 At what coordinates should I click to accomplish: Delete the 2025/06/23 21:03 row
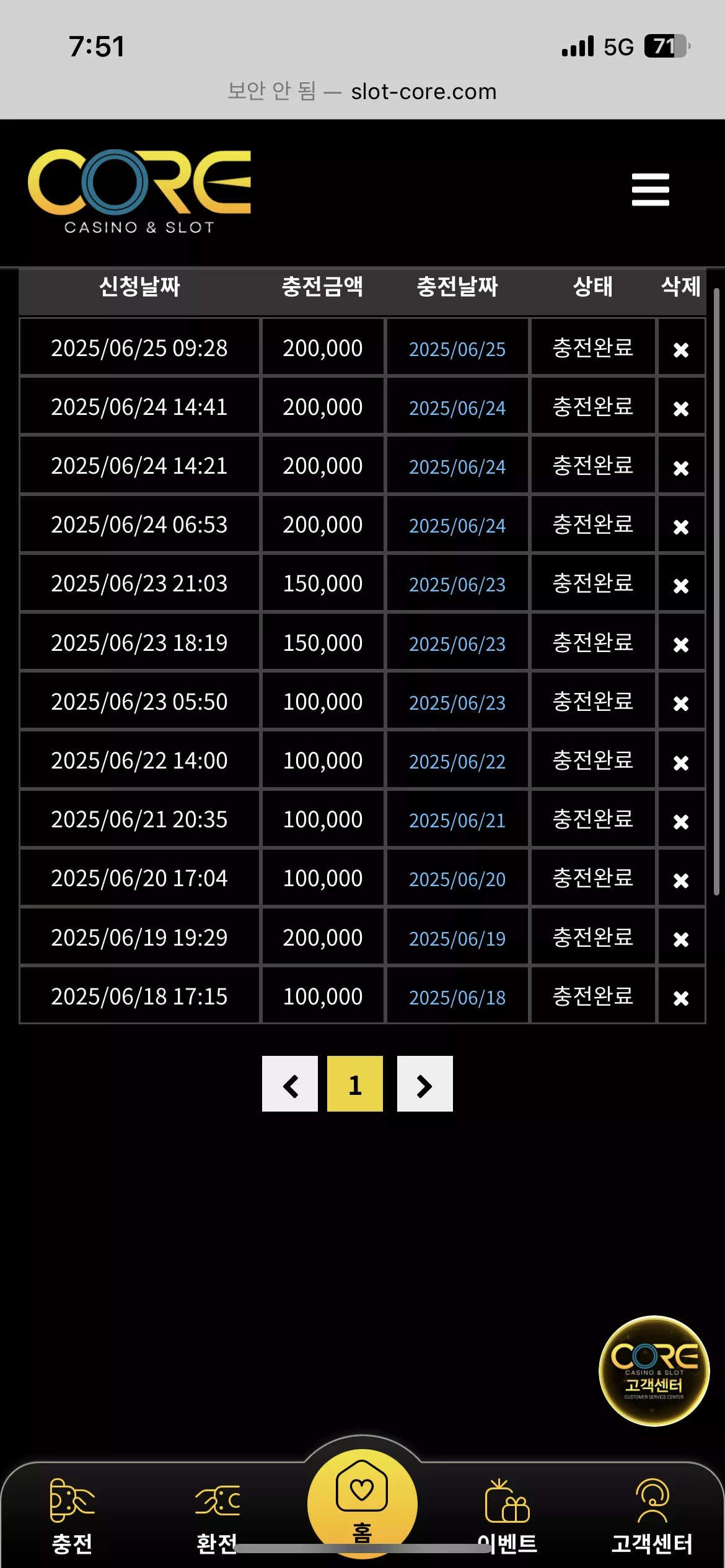681,586
